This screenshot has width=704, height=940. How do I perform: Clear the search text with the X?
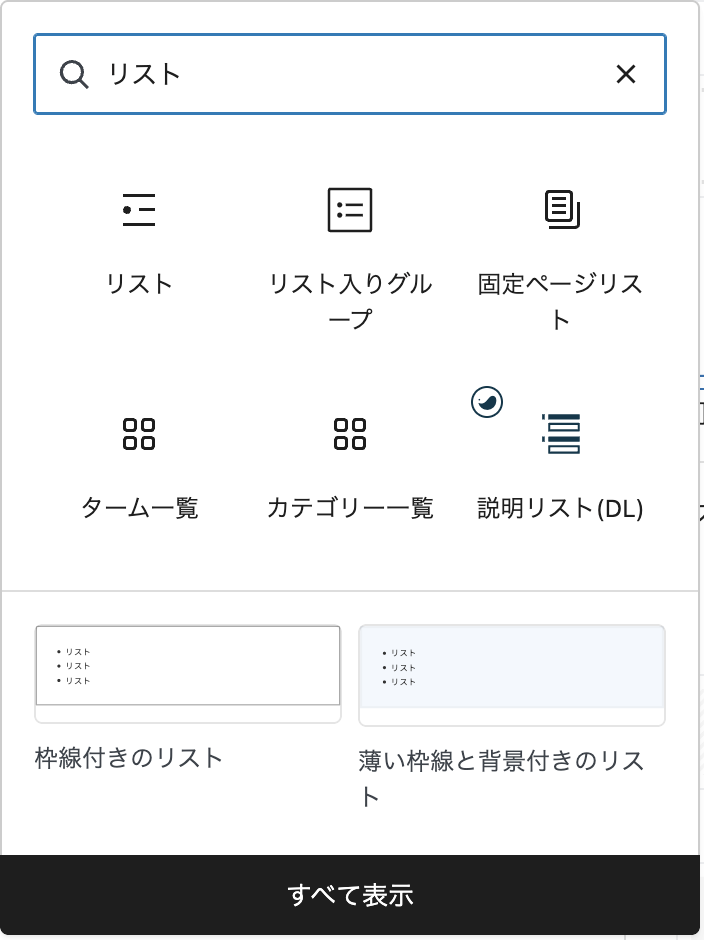tap(626, 74)
